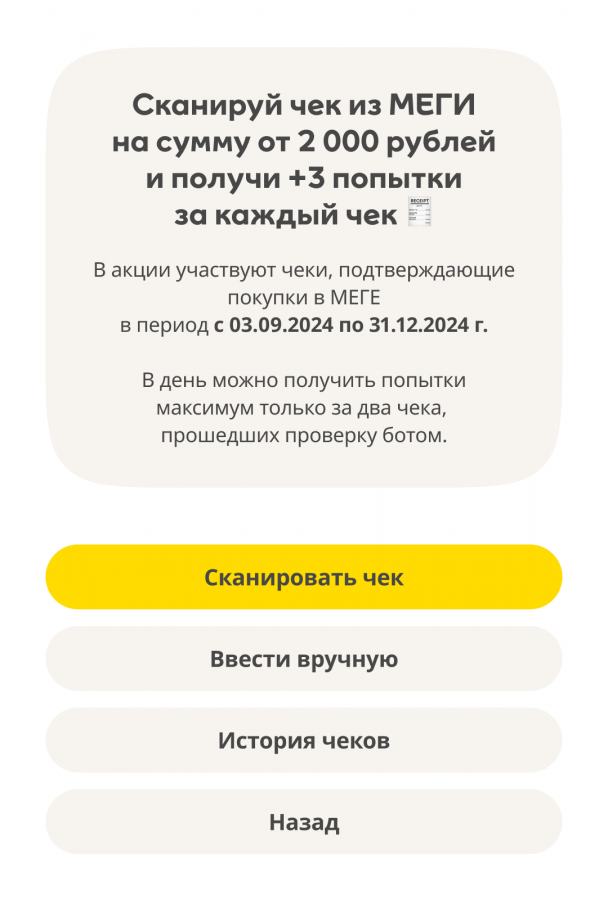Screen dimensions: 608x900
Task: Choose Ввести вручную to enter the receipt manually
Action: (304, 659)
